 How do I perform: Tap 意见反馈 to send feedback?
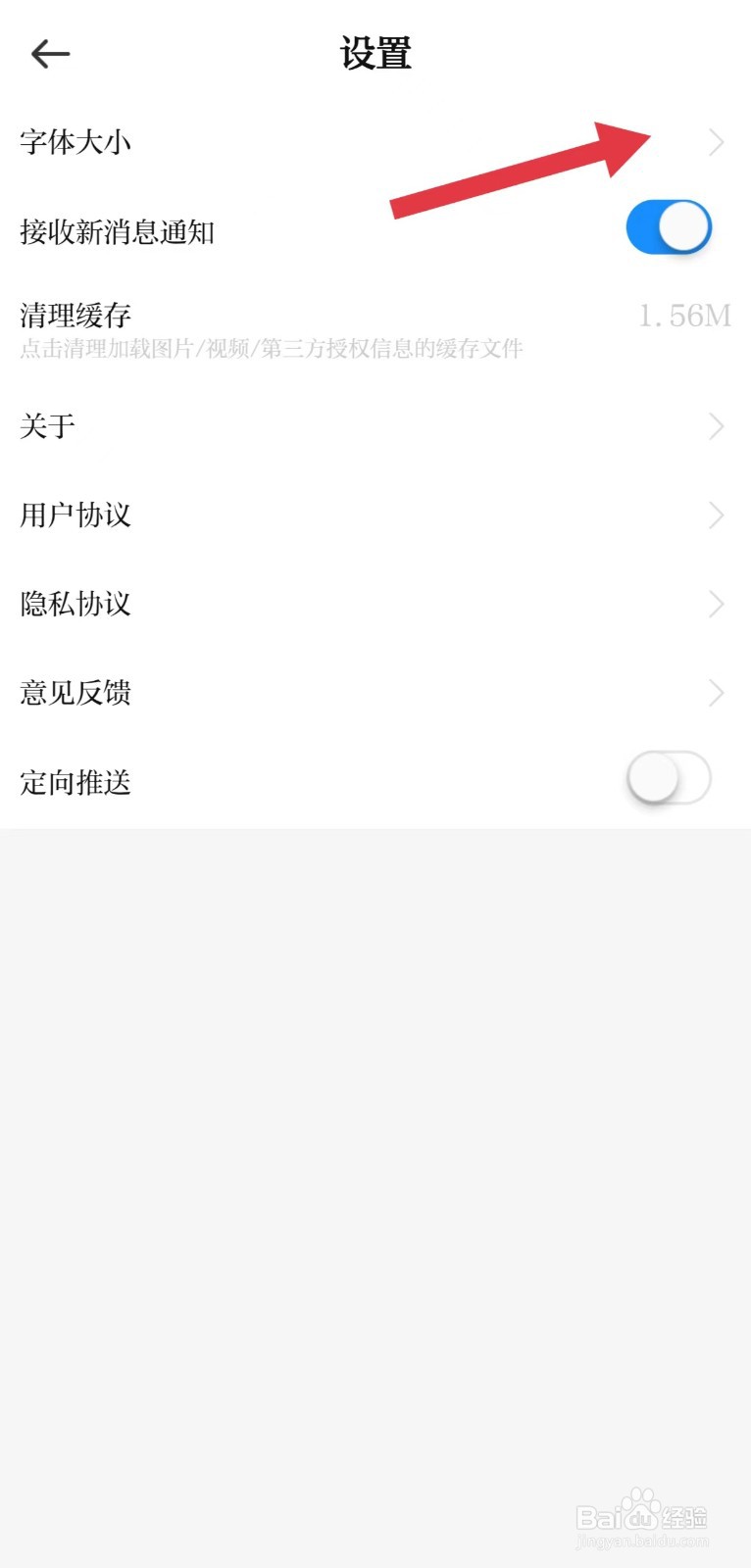(x=76, y=693)
